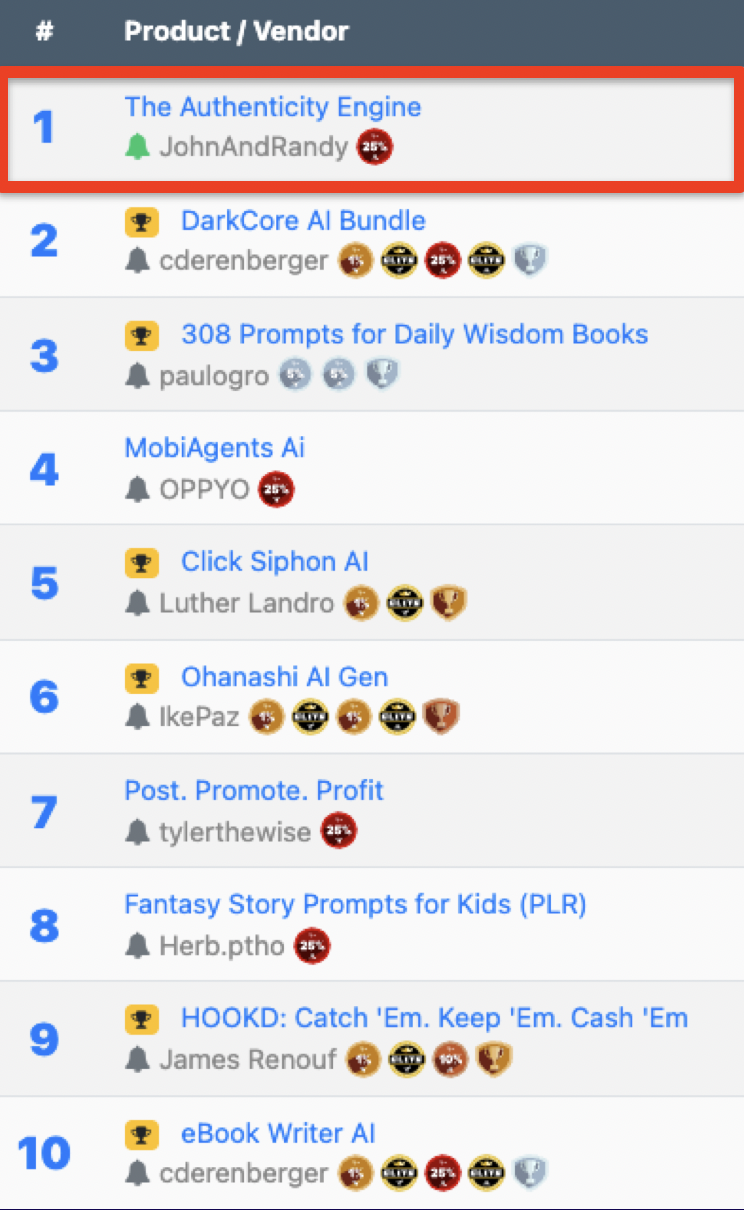The image size is (744, 1210).
Task: Tap the bell icon beside OPPYO
Action: [x=137, y=490]
